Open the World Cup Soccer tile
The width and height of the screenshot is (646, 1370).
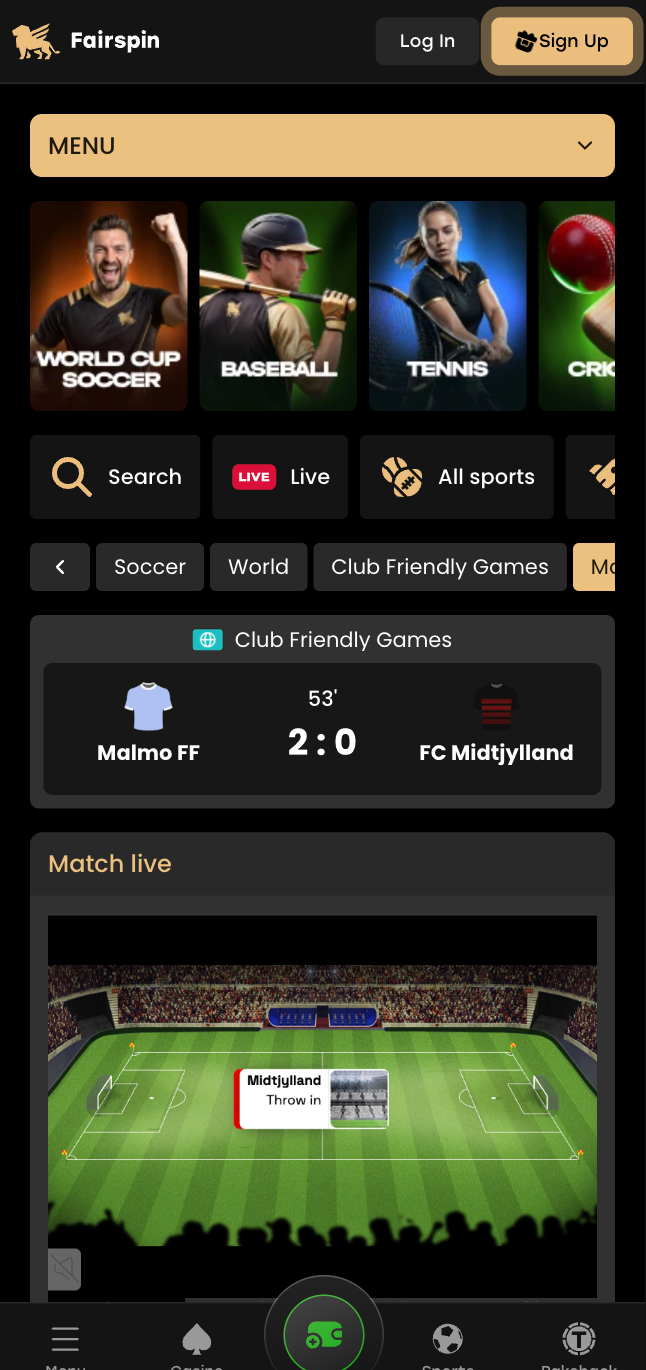click(109, 306)
